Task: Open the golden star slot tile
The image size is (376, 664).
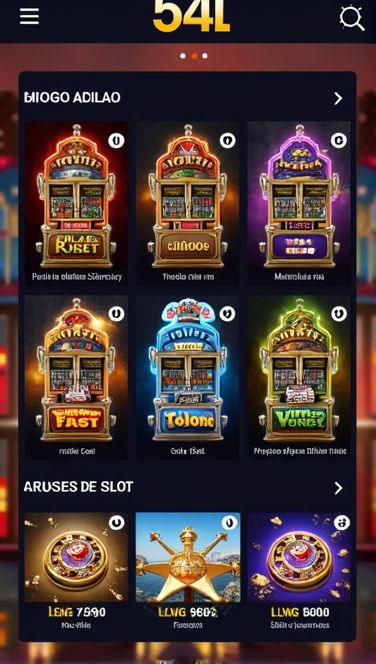Action: point(188,573)
